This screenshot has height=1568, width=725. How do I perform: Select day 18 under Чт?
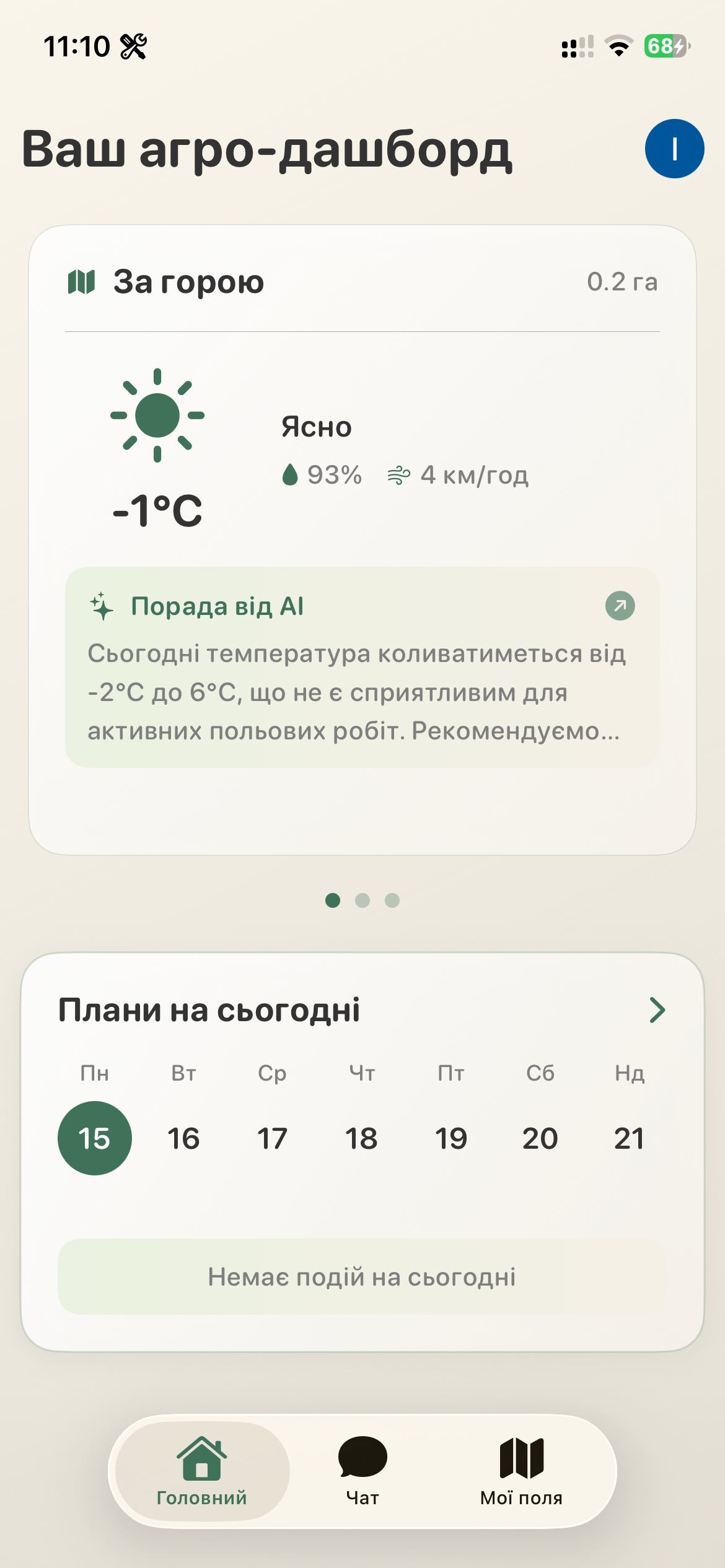click(363, 1137)
